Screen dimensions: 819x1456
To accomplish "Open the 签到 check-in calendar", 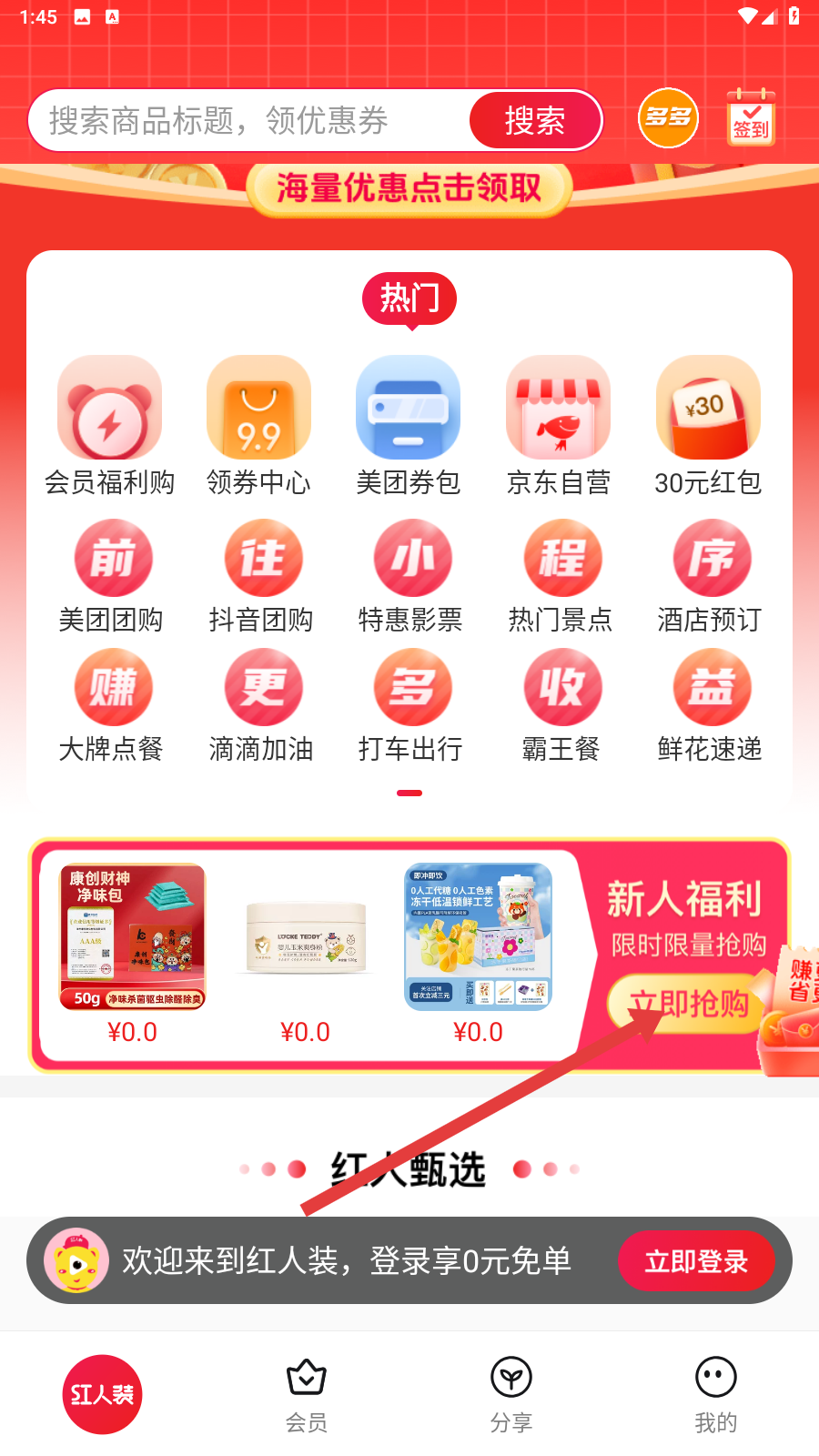I will [752, 118].
